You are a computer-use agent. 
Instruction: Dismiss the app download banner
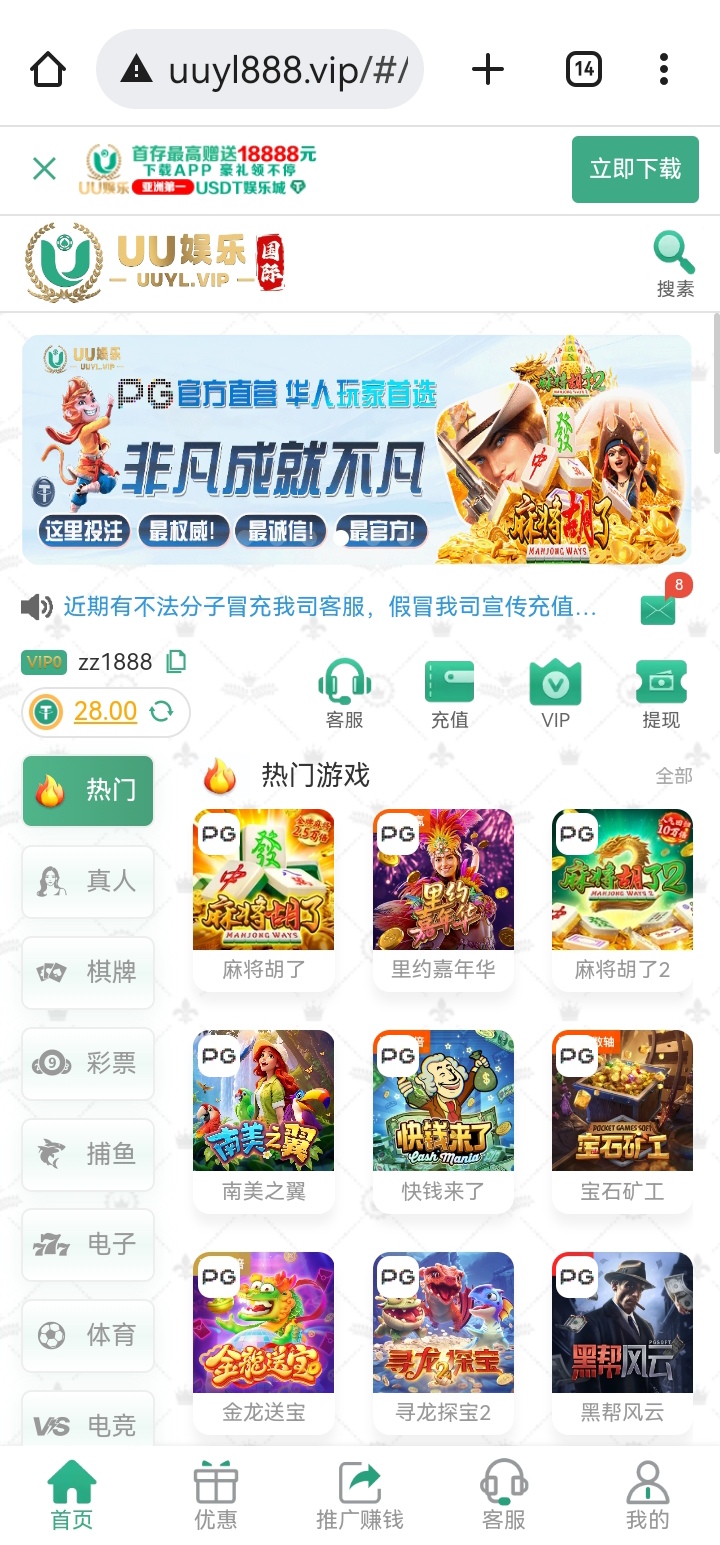click(x=44, y=169)
